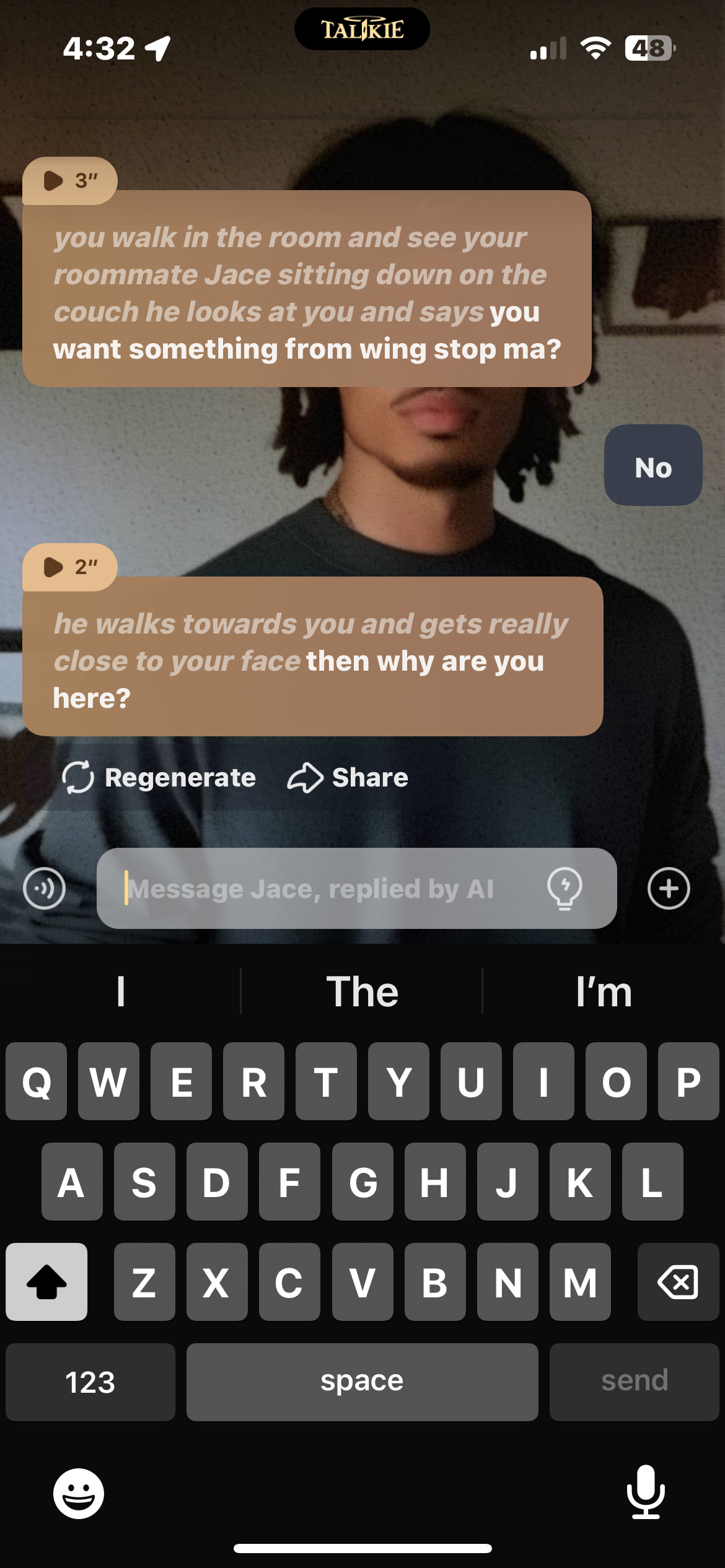Insert the suggested word "I'm"
This screenshot has width=725, height=1568.
coord(604,991)
